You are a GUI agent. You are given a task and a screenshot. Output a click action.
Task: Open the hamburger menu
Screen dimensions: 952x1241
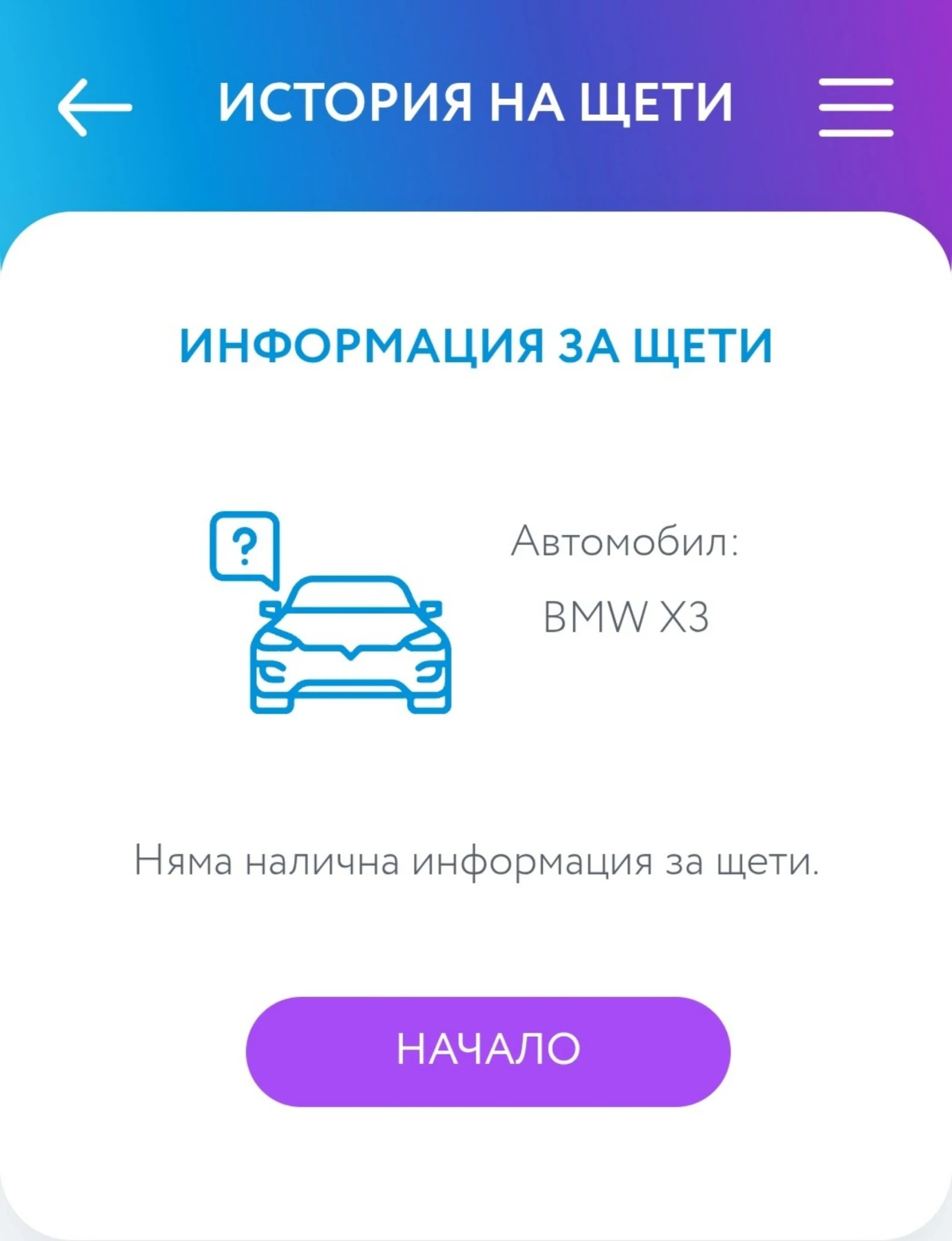[x=856, y=107]
